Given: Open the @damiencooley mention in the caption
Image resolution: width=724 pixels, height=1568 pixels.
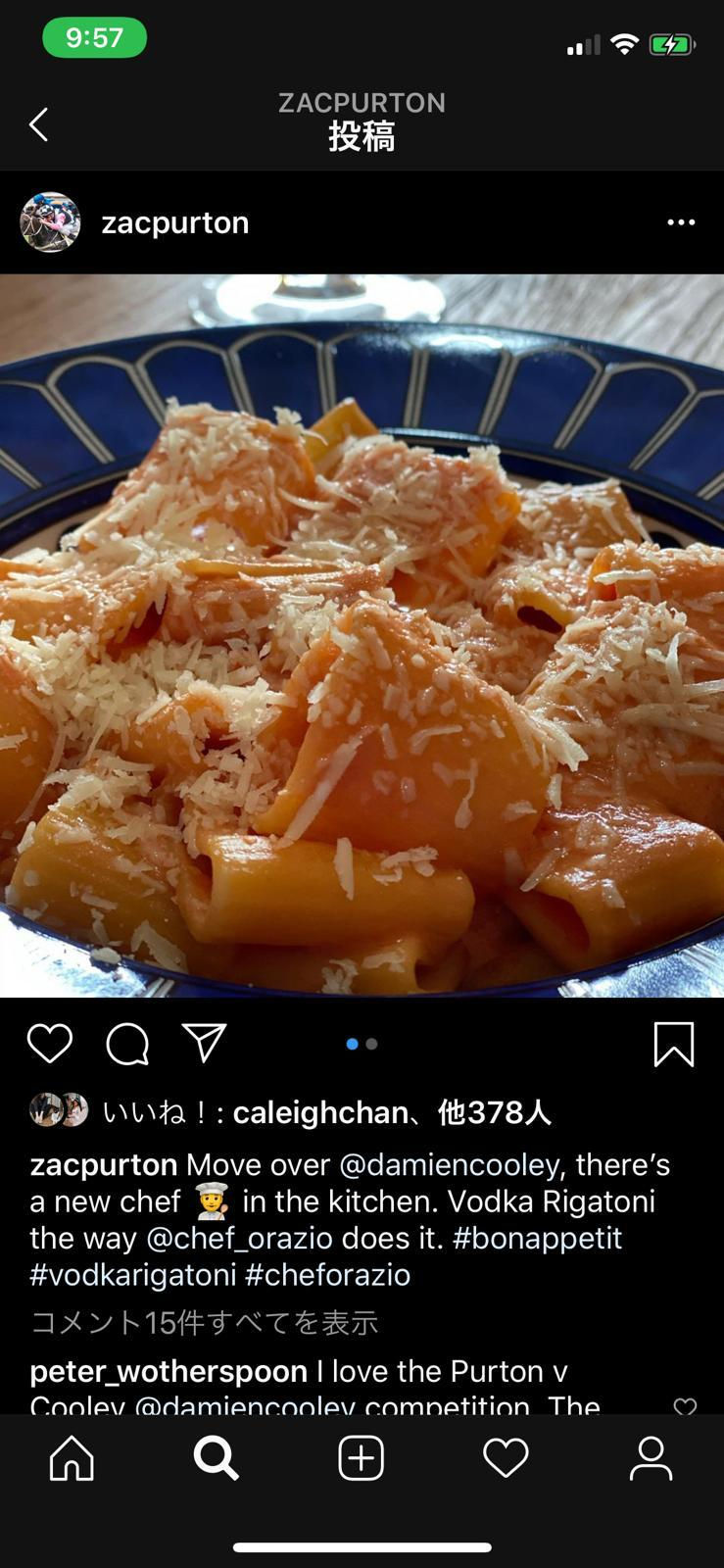Looking at the screenshot, I should 449,1165.
